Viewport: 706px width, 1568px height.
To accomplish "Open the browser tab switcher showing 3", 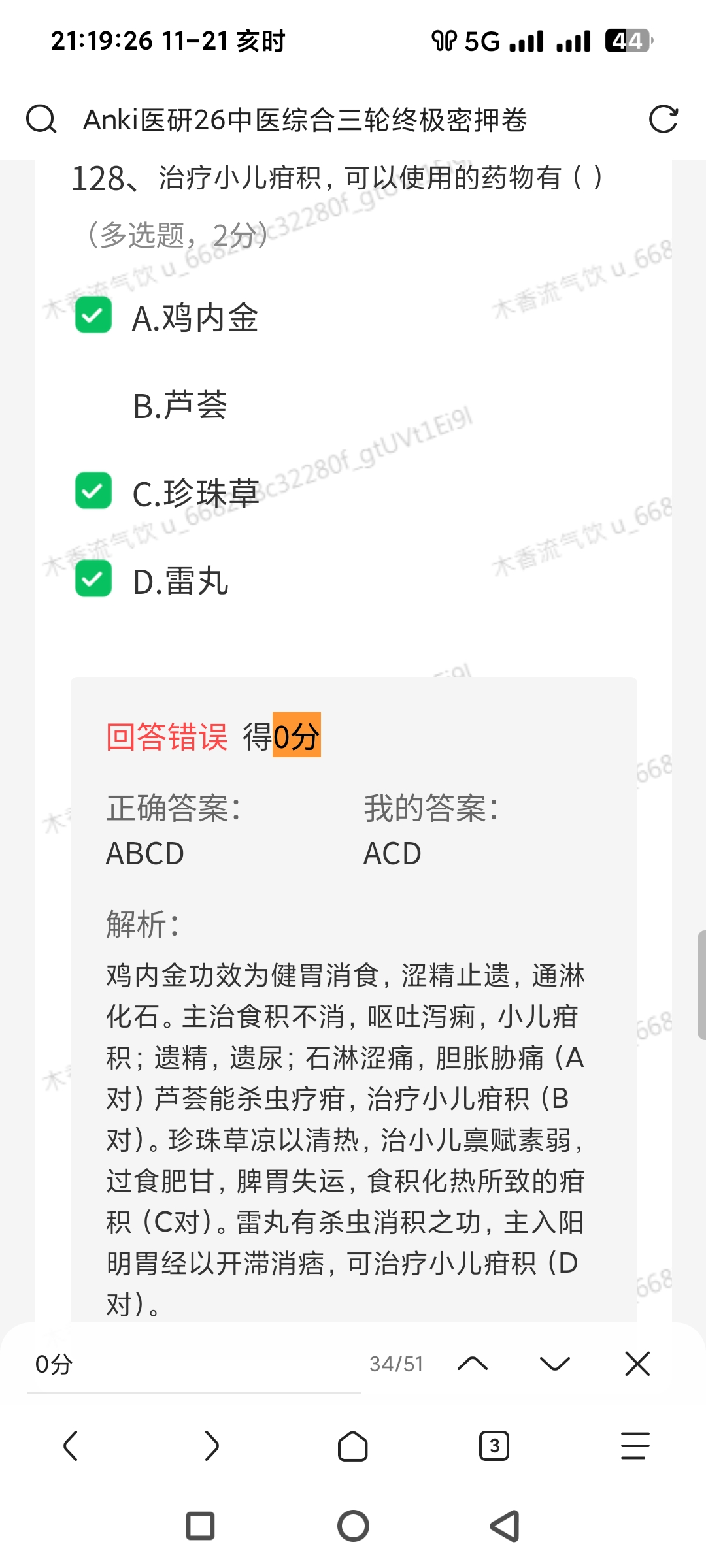I will tap(494, 1446).
